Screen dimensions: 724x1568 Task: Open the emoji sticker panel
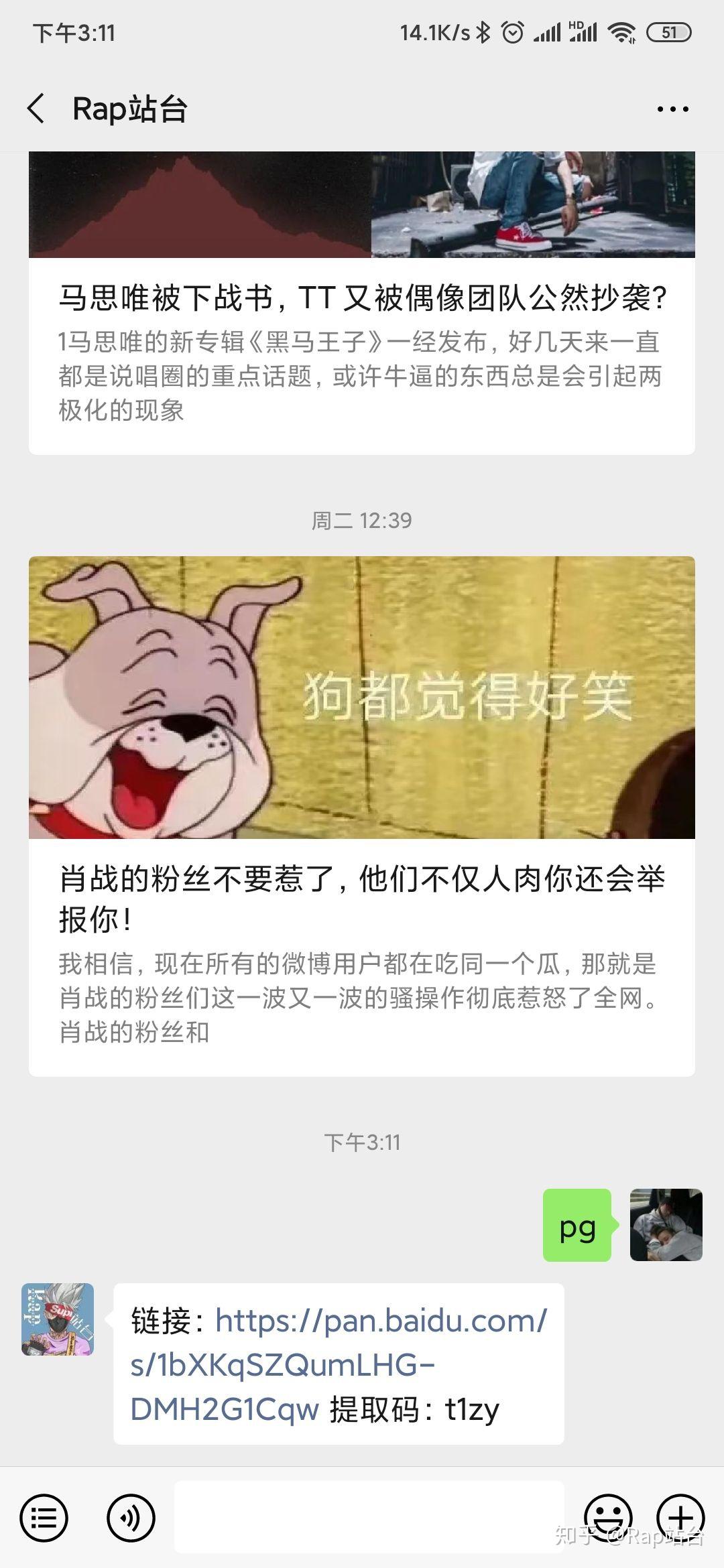tap(607, 1517)
